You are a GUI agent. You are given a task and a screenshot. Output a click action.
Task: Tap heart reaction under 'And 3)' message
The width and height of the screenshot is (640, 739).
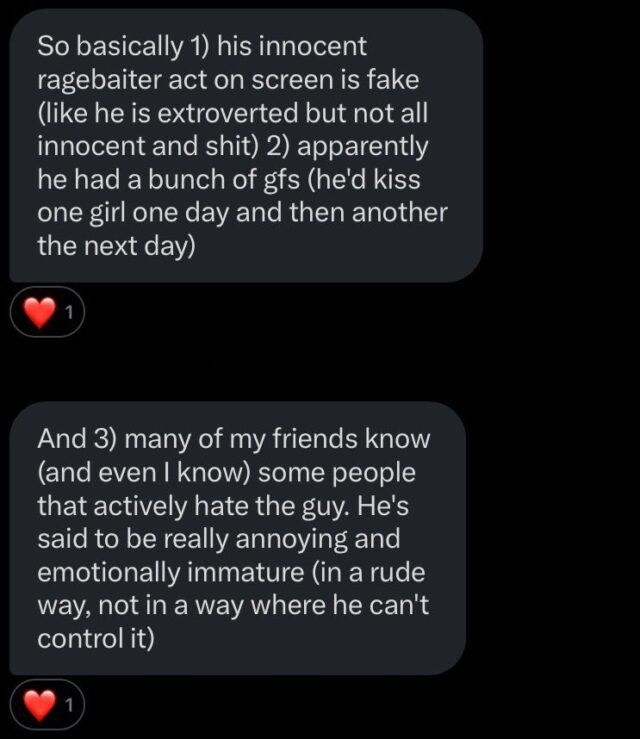pos(46,706)
